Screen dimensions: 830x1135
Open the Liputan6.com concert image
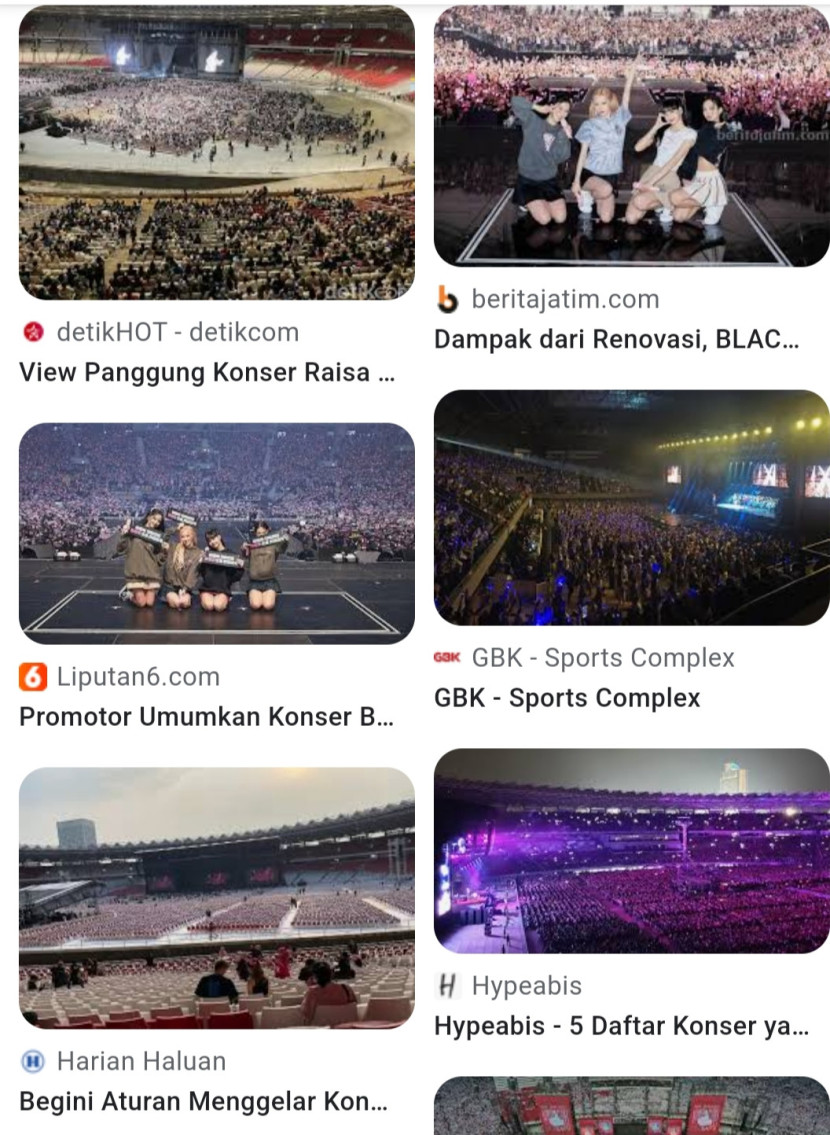point(216,533)
